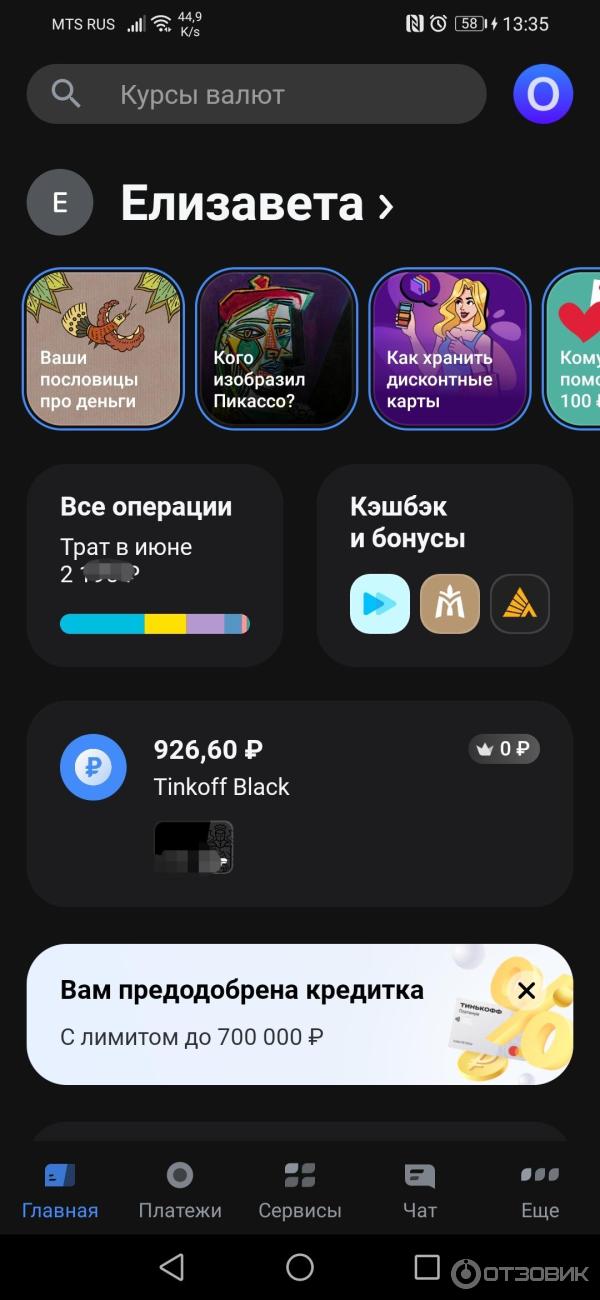Viewport: 600px width, 1300px height.
Task: Go to the Главная tab
Action: 60,1190
